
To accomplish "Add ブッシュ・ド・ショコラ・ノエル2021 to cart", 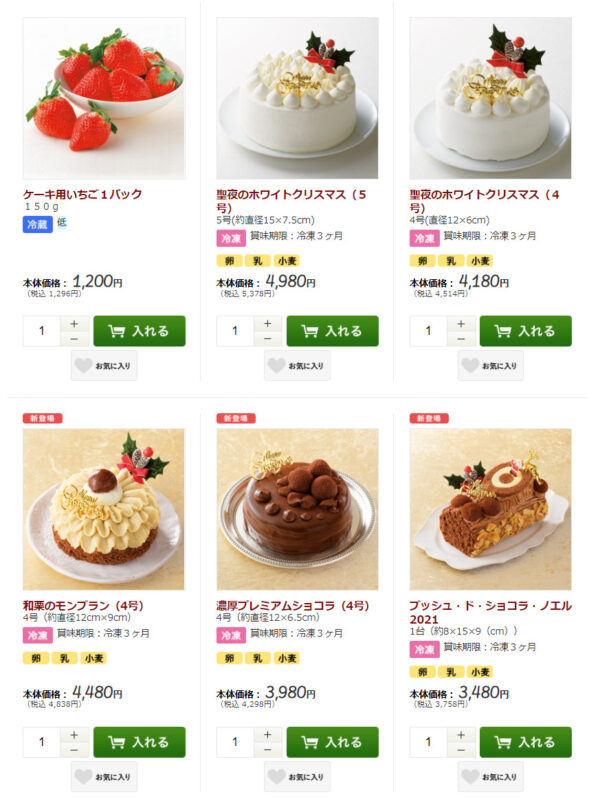I will tap(525, 742).
